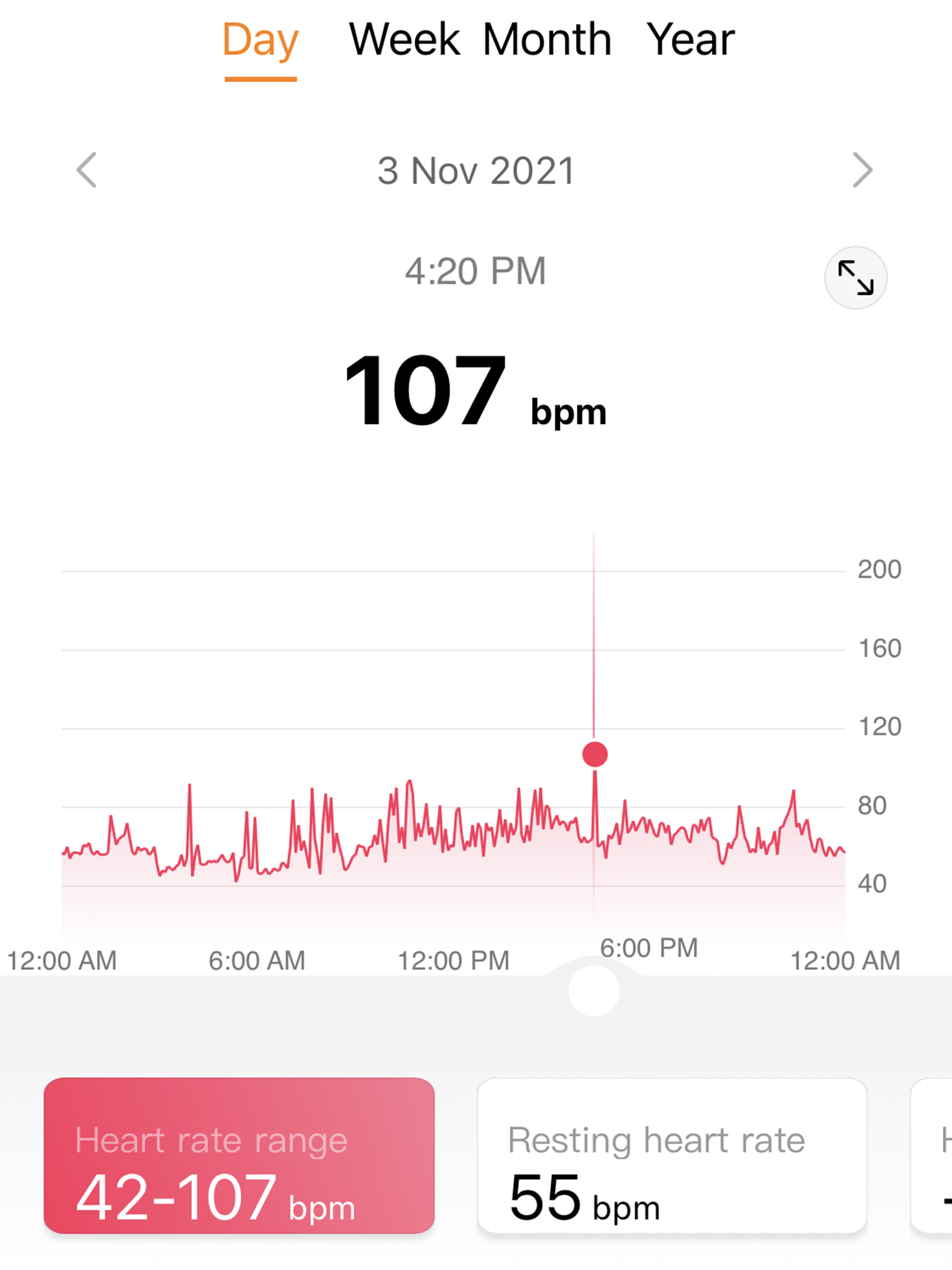The height and width of the screenshot is (1270, 952).
Task: Expand the heart rate chart to fullscreen
Action: tap(855, 278)
